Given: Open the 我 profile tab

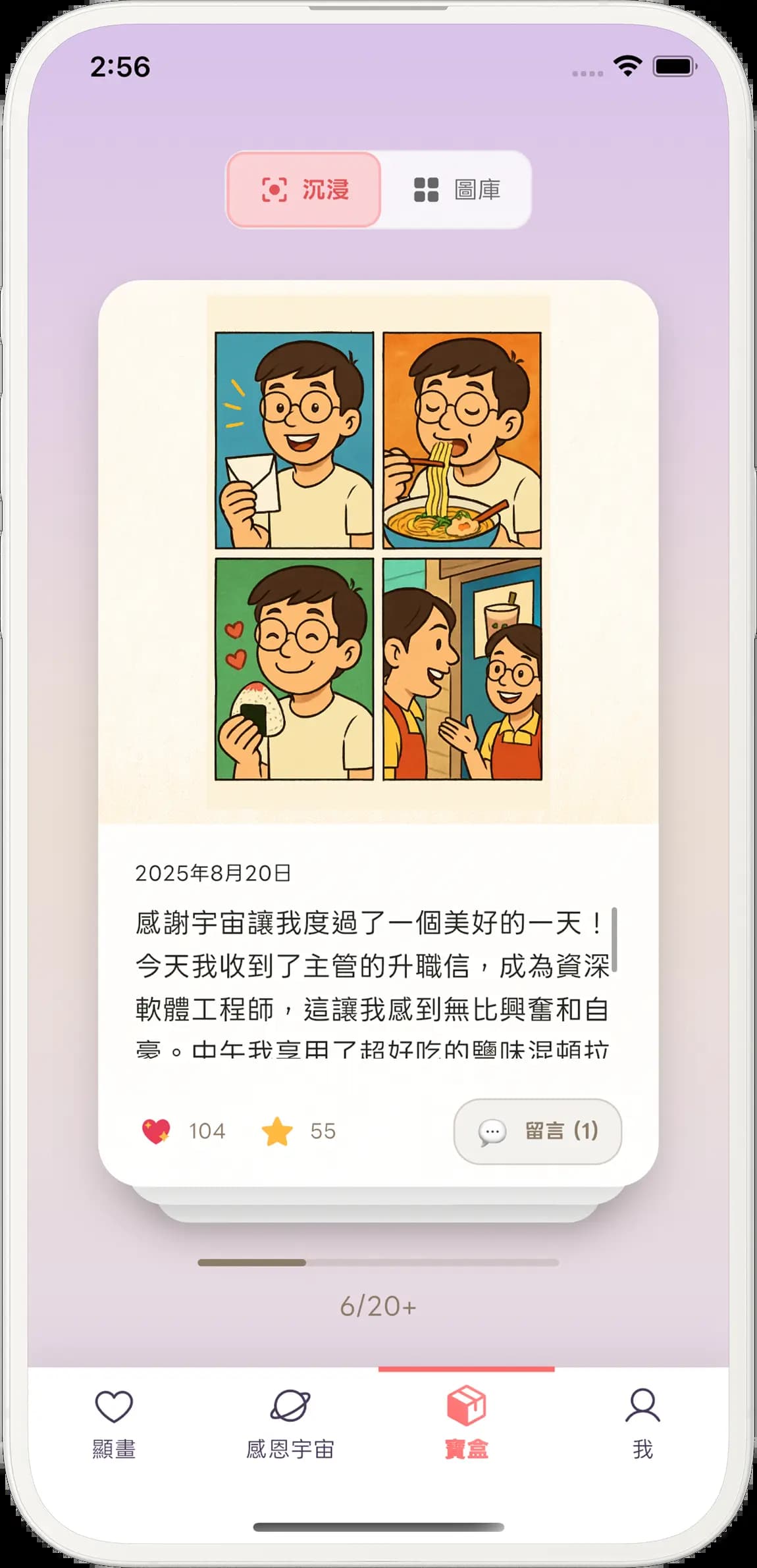Looking at the screenshot, I should [642, 1424].
